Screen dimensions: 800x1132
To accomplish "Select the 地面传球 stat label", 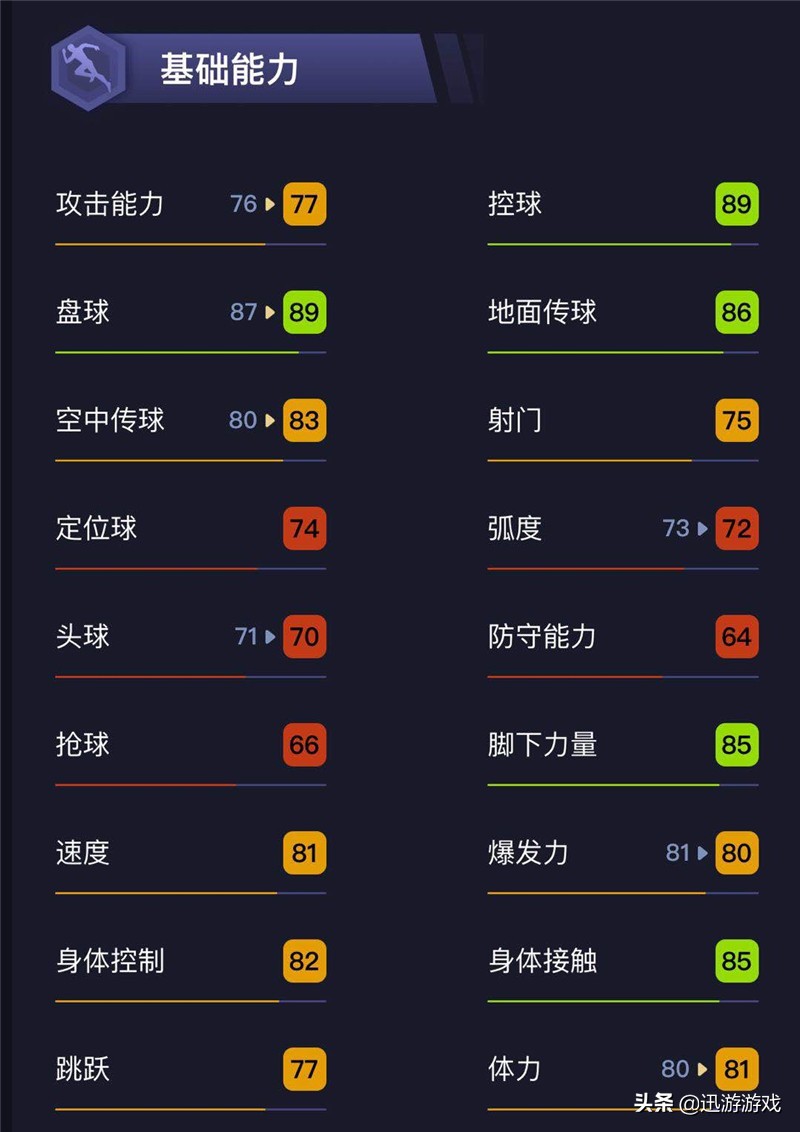I will point(541,313).
